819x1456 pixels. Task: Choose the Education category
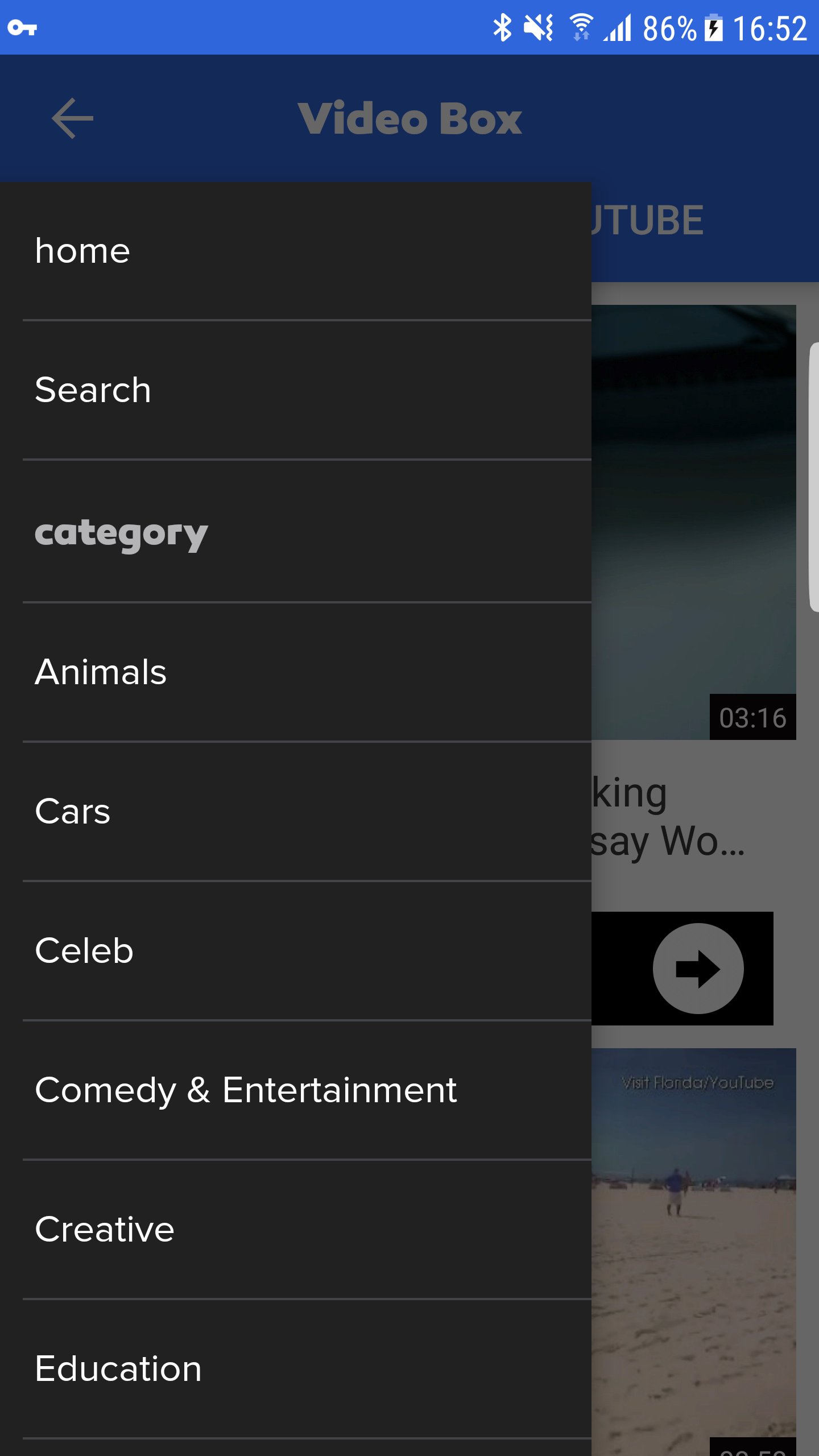pos(296,1369)
